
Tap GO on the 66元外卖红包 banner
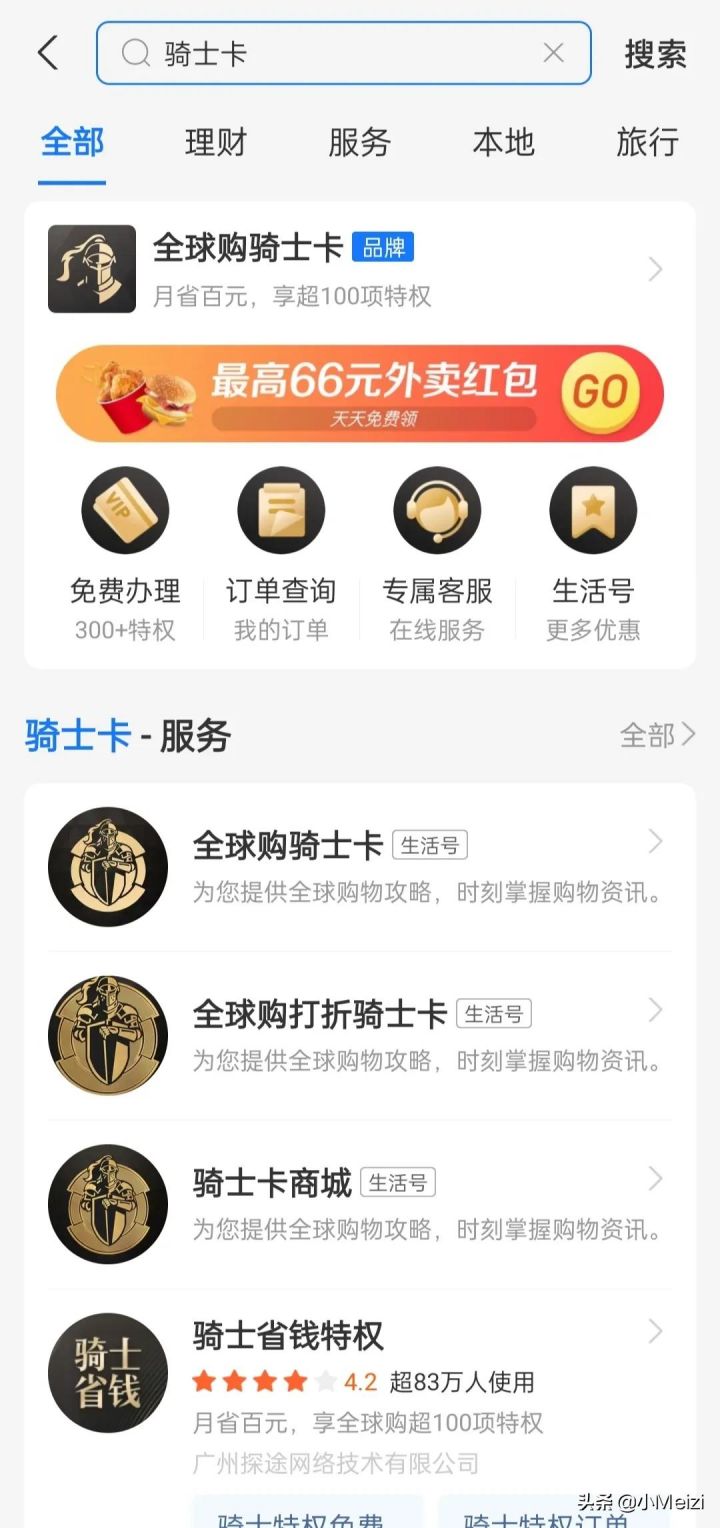[599, 392]
